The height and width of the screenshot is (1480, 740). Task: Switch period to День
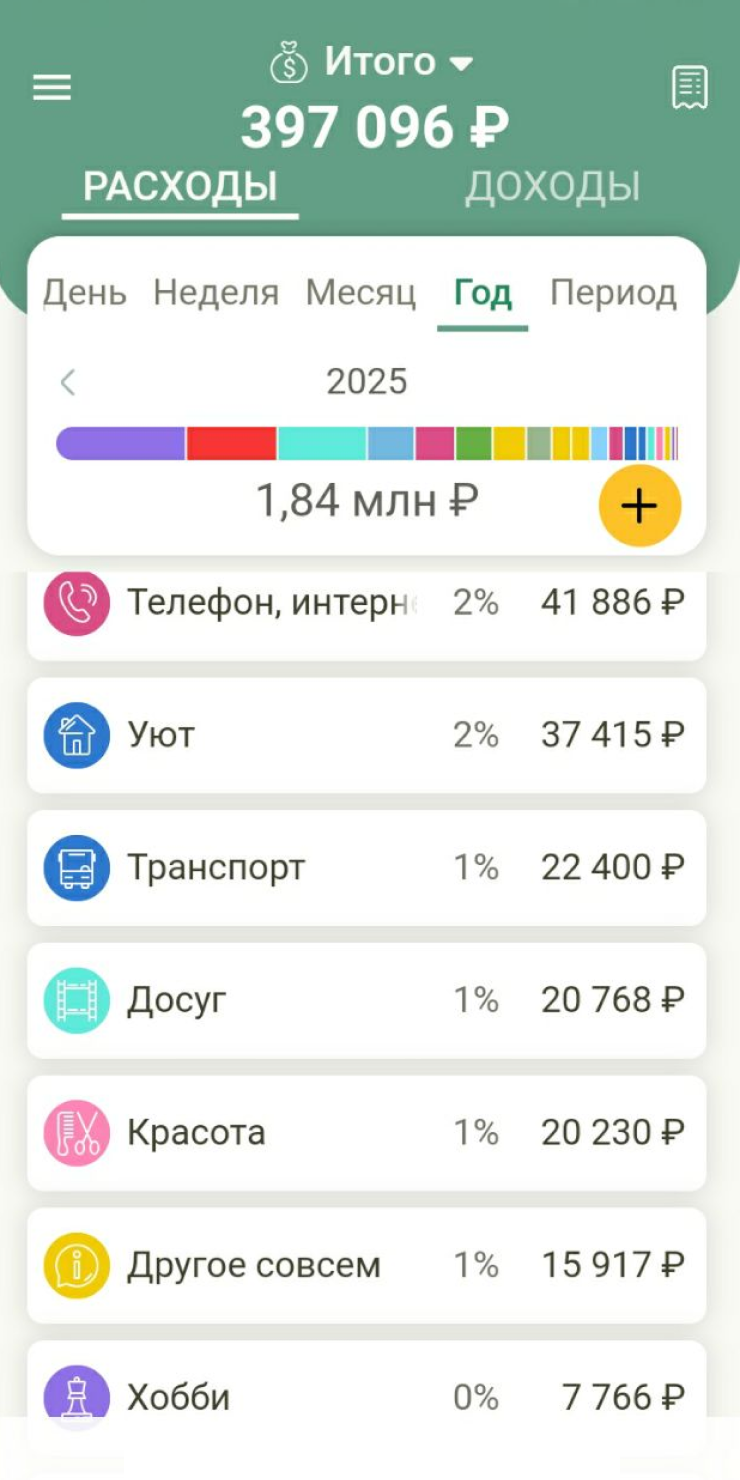point(85,293)
